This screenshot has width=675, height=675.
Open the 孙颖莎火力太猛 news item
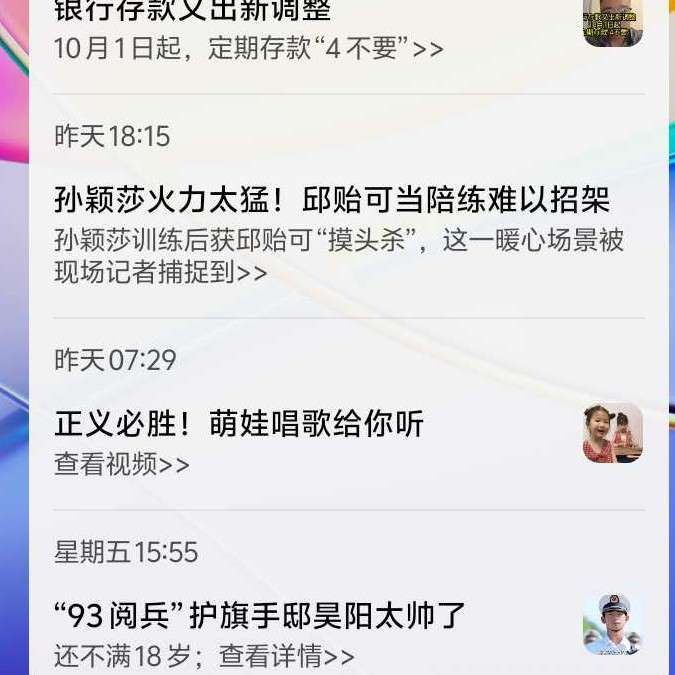[x=331, y=200]
